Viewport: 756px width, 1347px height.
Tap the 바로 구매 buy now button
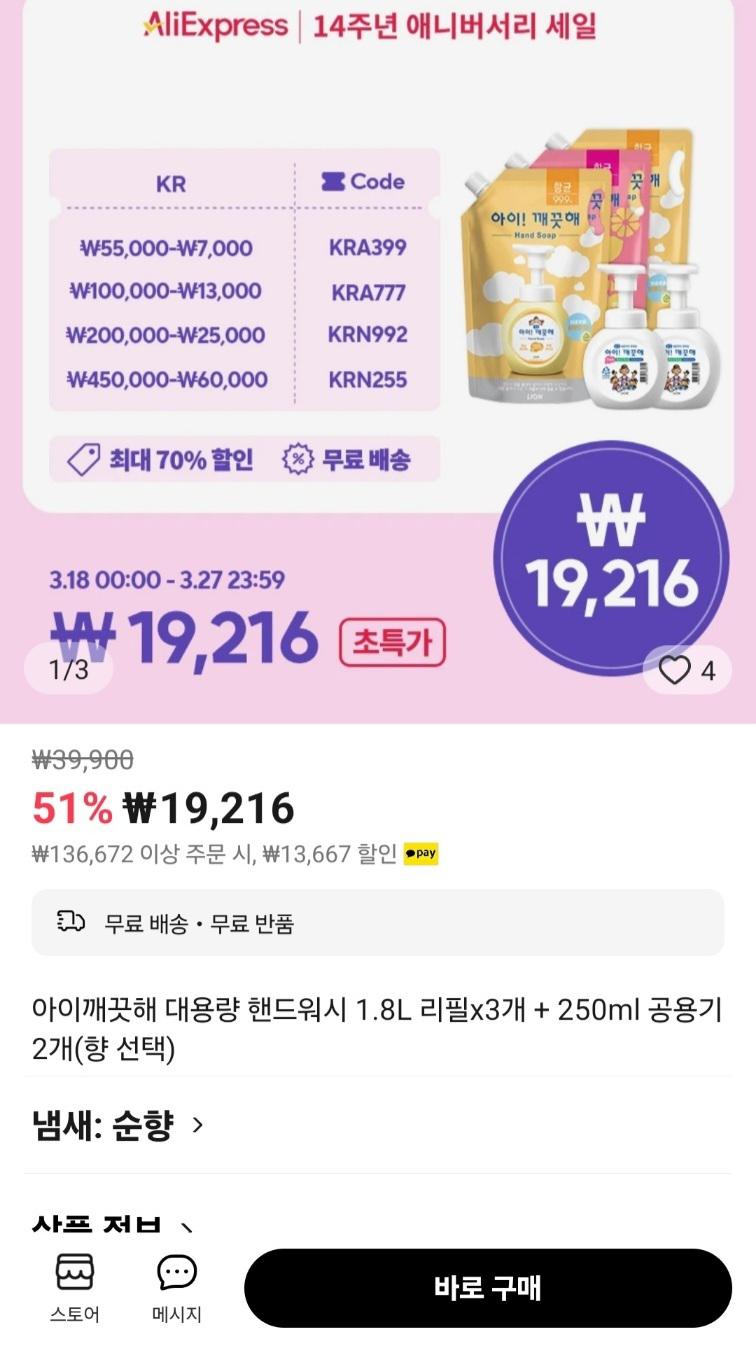(x=487, y=1287)
